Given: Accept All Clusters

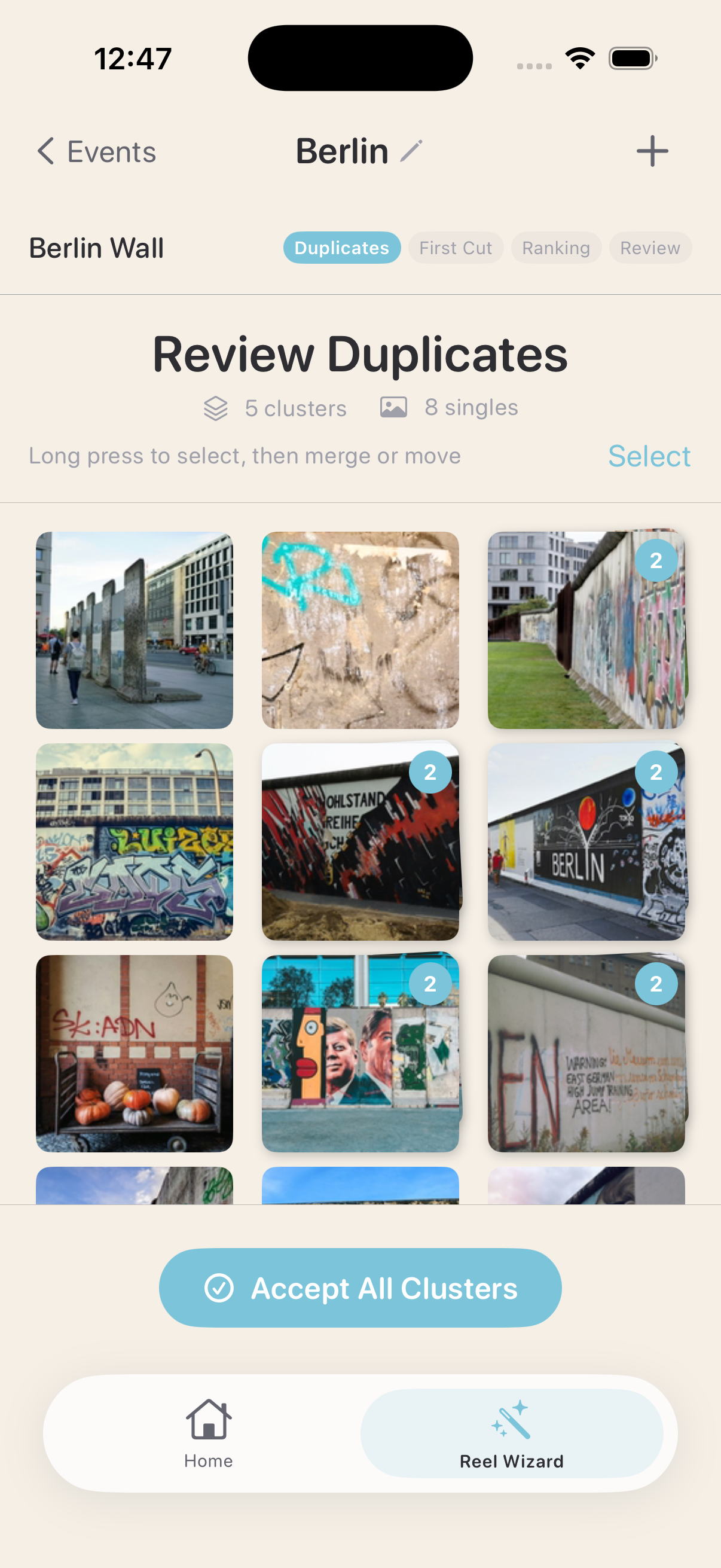Looking at the screenshot, I should [360, 1288].
